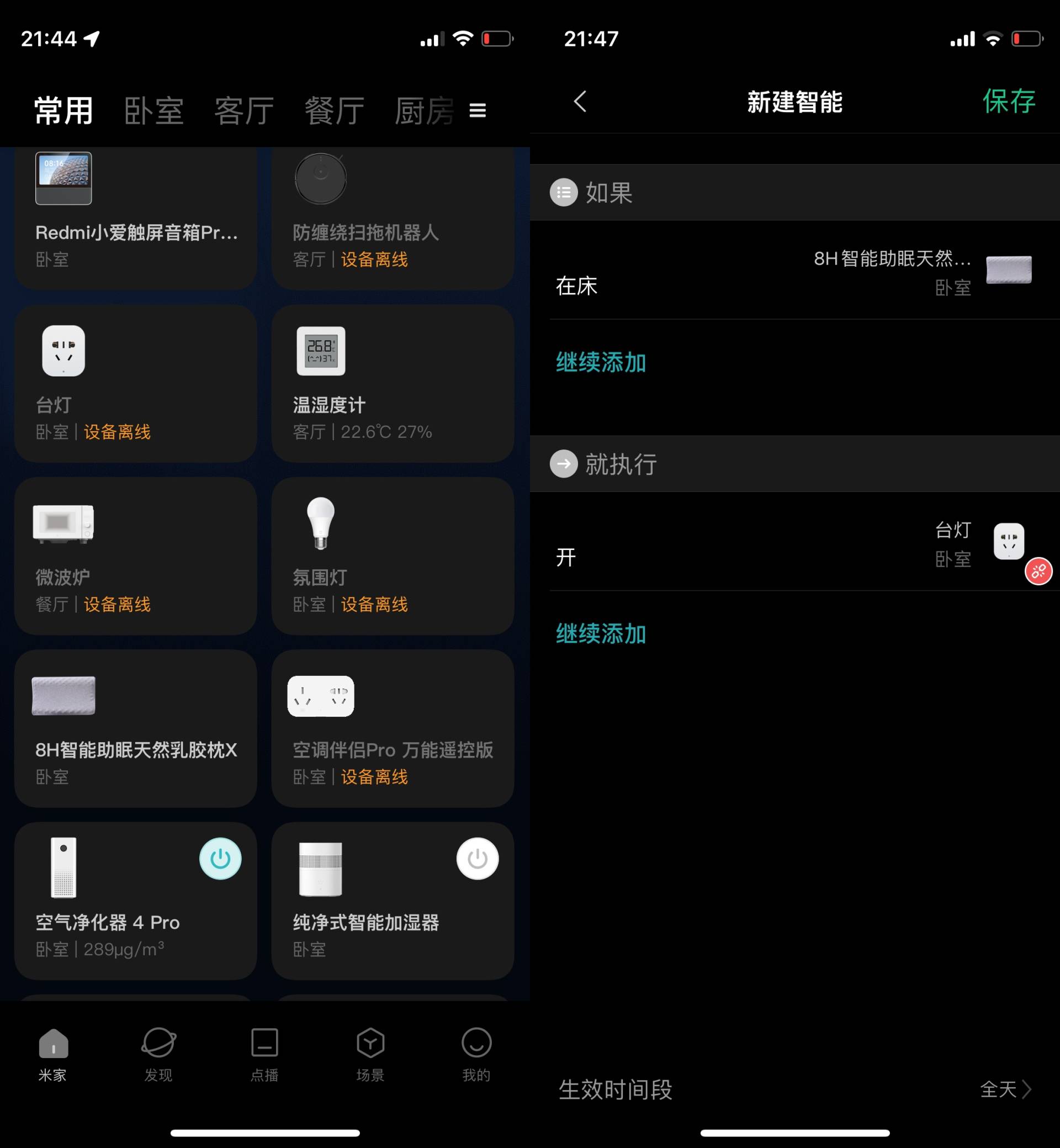Open the 8H智能助眠天然乳胶枕X device card
The width and height of the screenshot is (1060, 1148).
(135, 728)
